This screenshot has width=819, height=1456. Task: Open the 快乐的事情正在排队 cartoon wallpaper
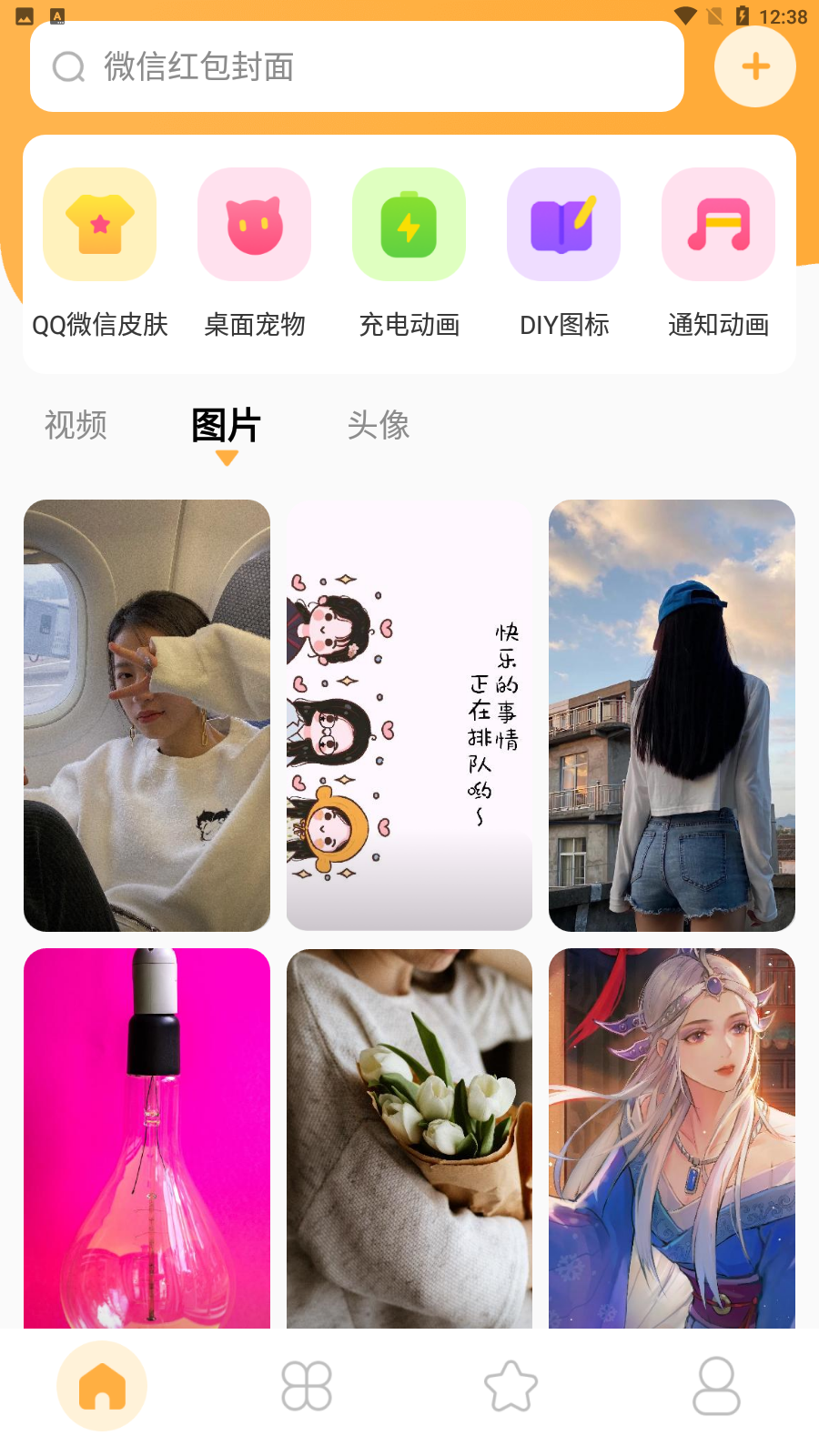[409, 715]
